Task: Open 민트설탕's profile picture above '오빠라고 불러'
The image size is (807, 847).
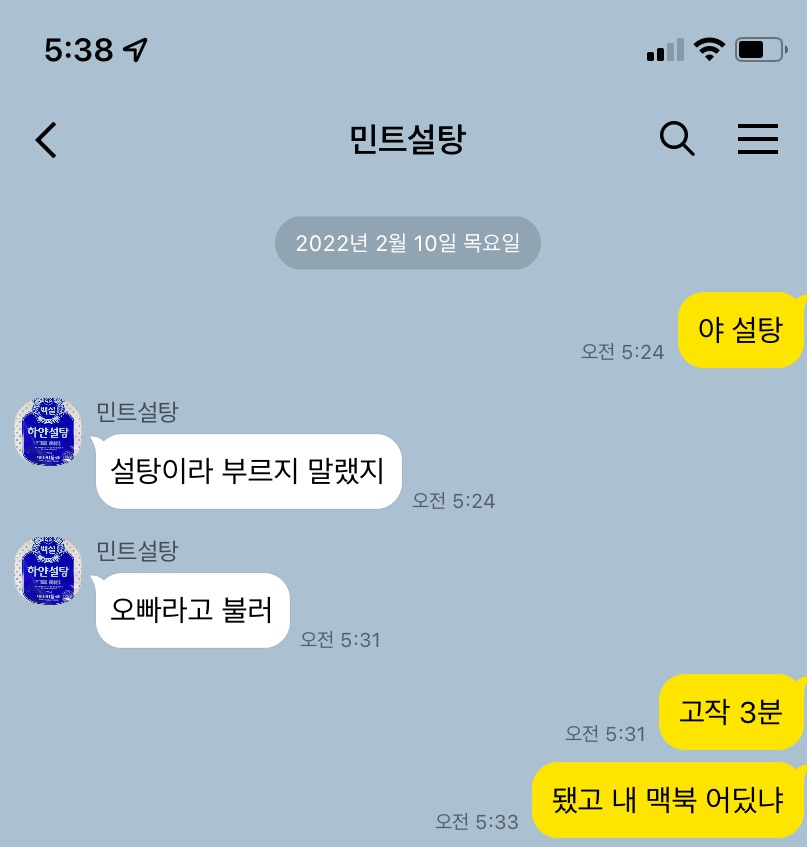Action: click(47, 571)
